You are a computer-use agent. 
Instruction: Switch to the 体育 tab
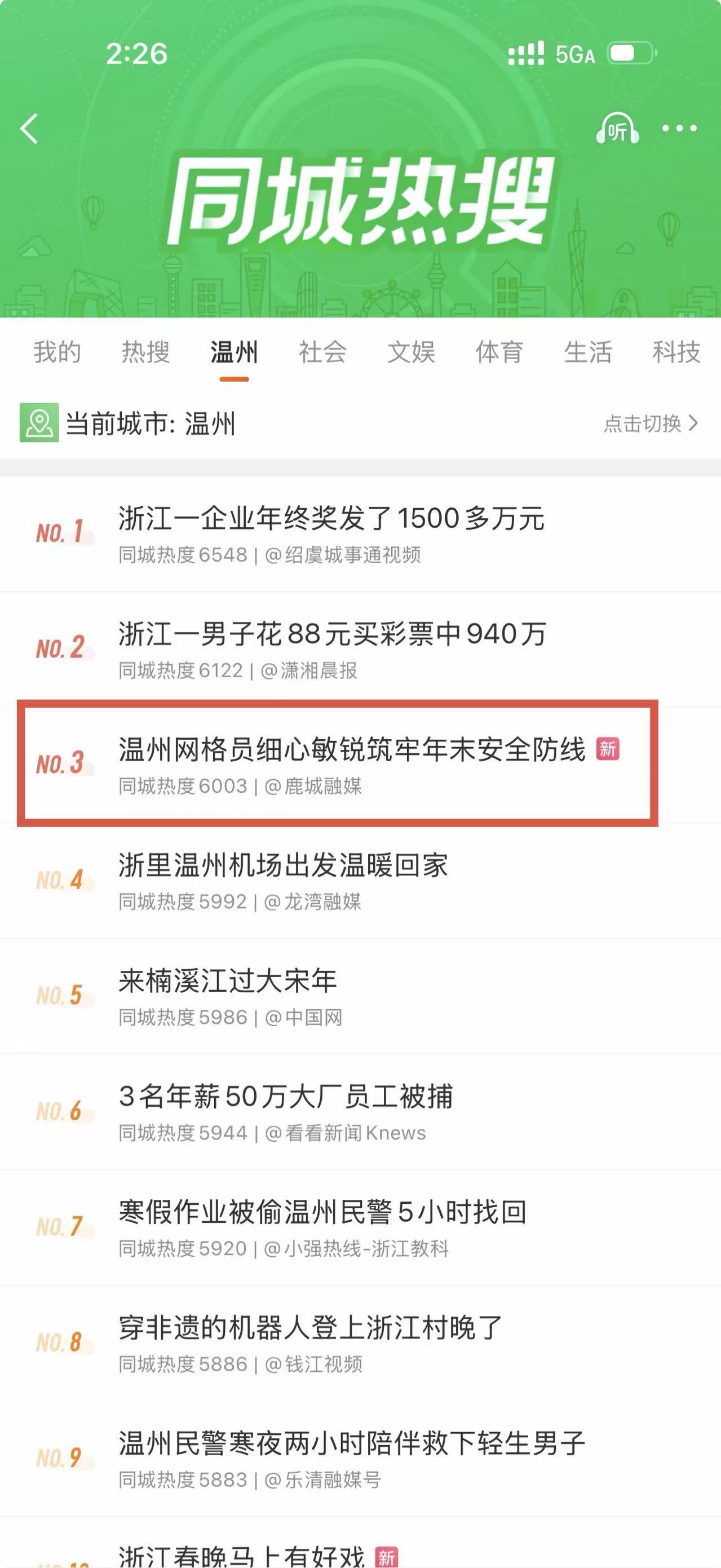click(x=499, y=352)
